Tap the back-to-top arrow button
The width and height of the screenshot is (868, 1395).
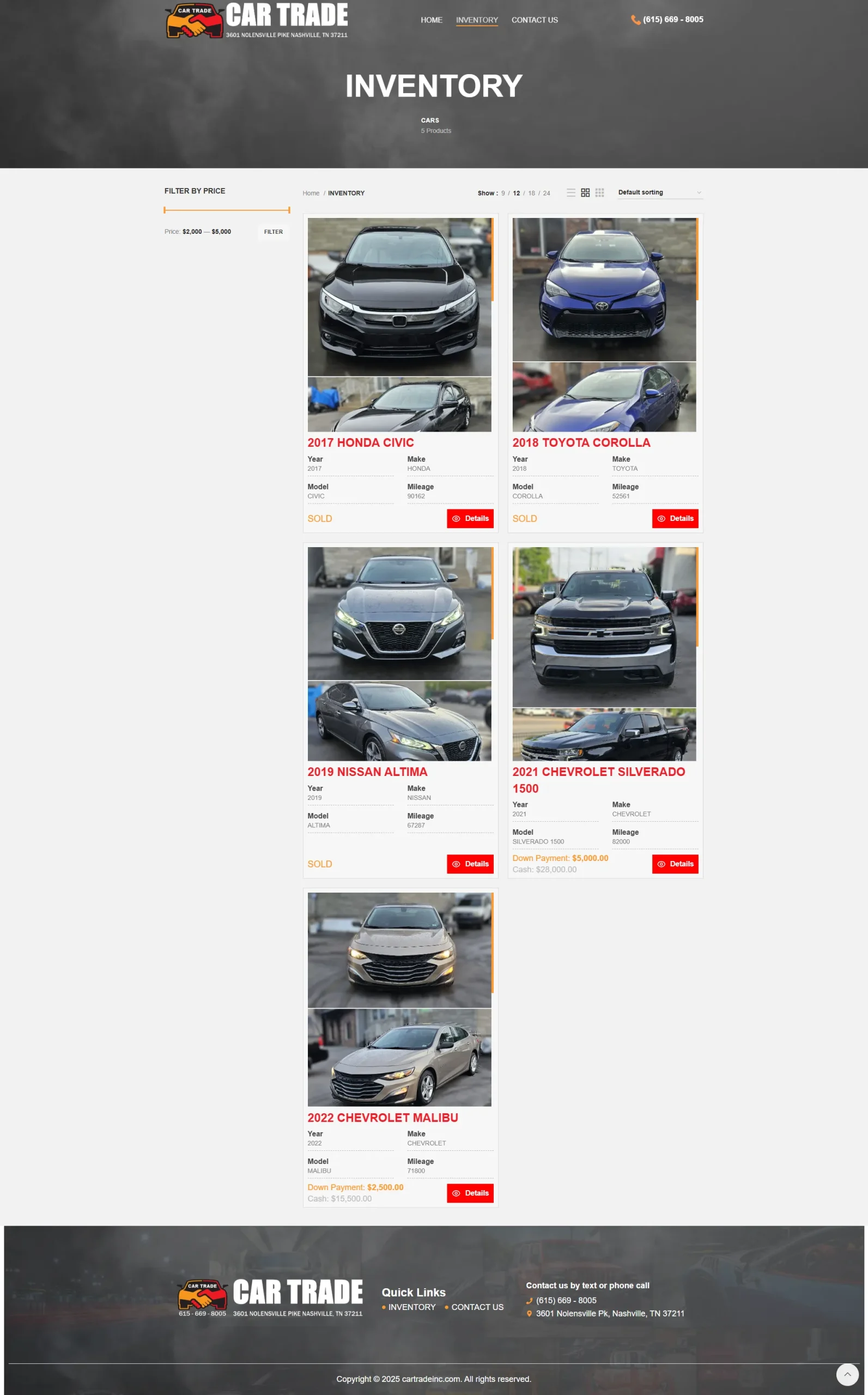847,1374
